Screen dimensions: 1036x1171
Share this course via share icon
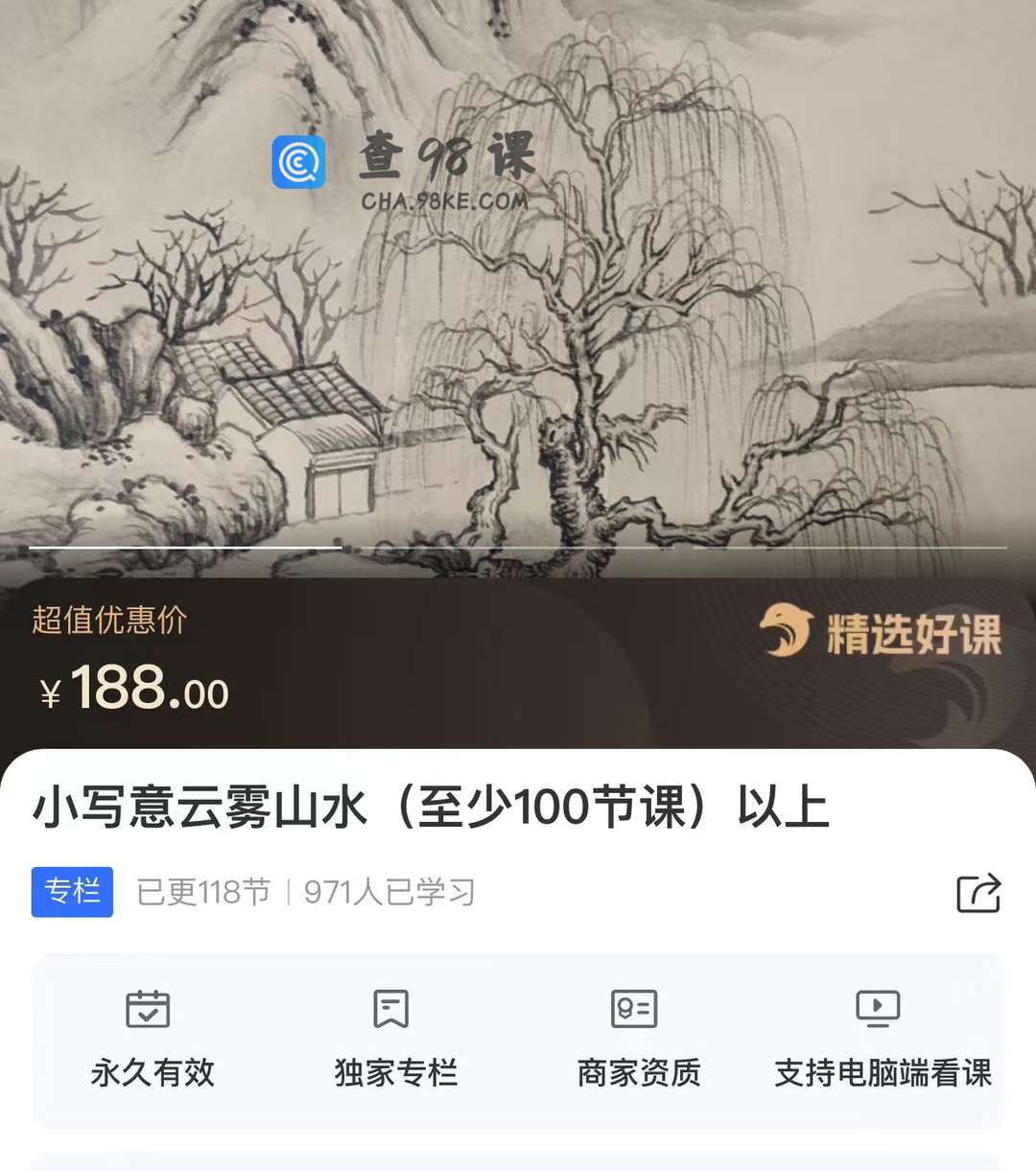978,893
